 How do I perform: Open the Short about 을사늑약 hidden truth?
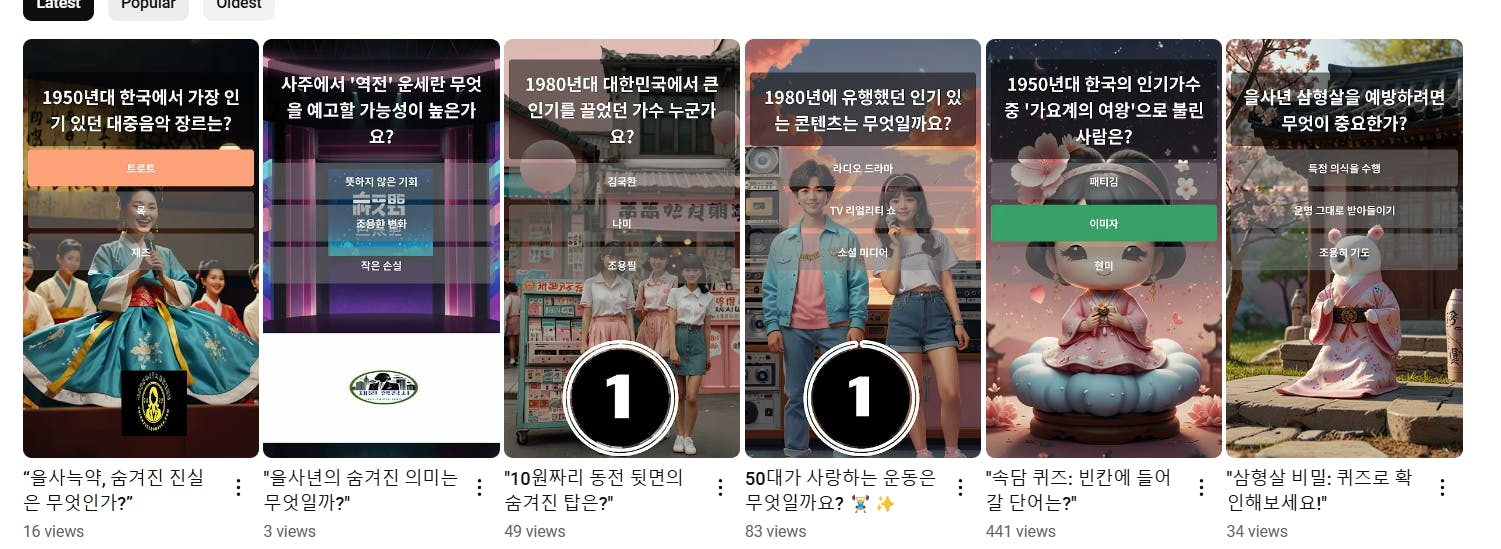(140, 248)
